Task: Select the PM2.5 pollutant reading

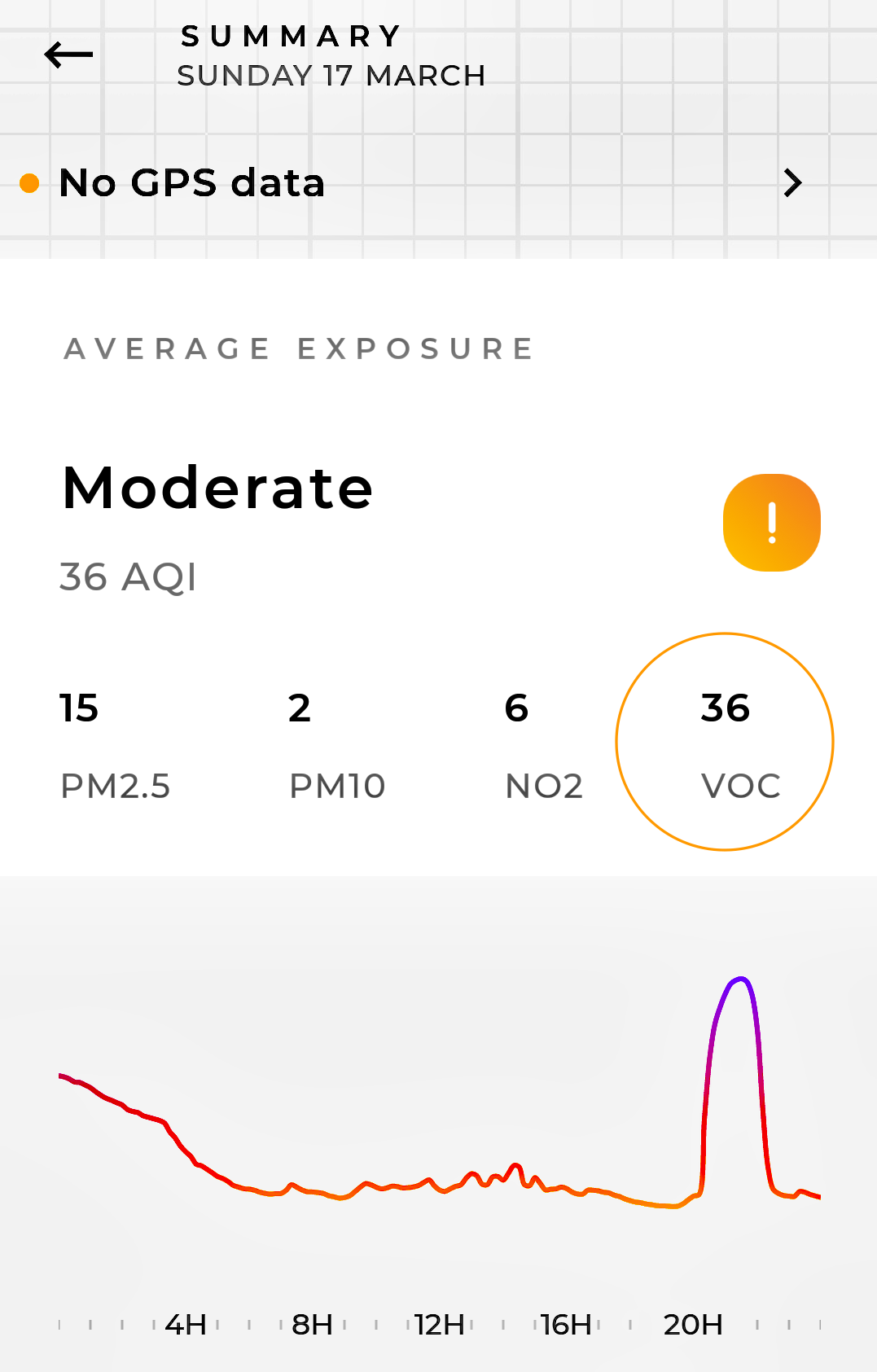Action: (x=115, y=744)
